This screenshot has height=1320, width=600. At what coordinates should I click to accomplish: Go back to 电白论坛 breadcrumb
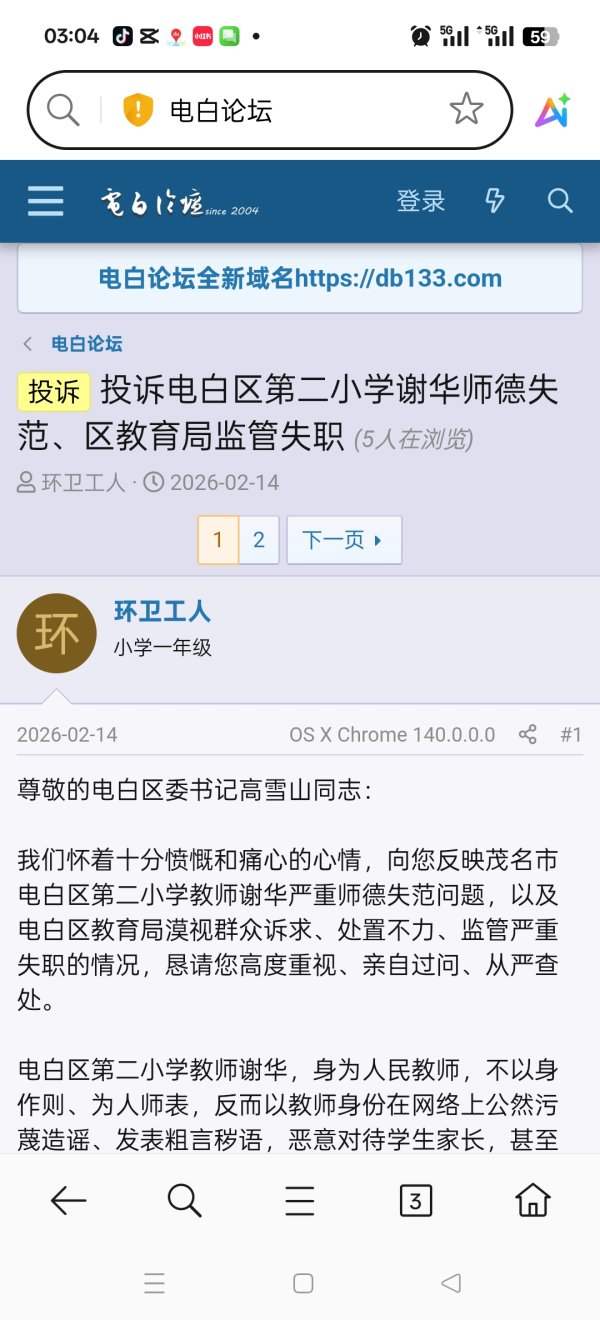pyautogui.click(x=86, y=344)
